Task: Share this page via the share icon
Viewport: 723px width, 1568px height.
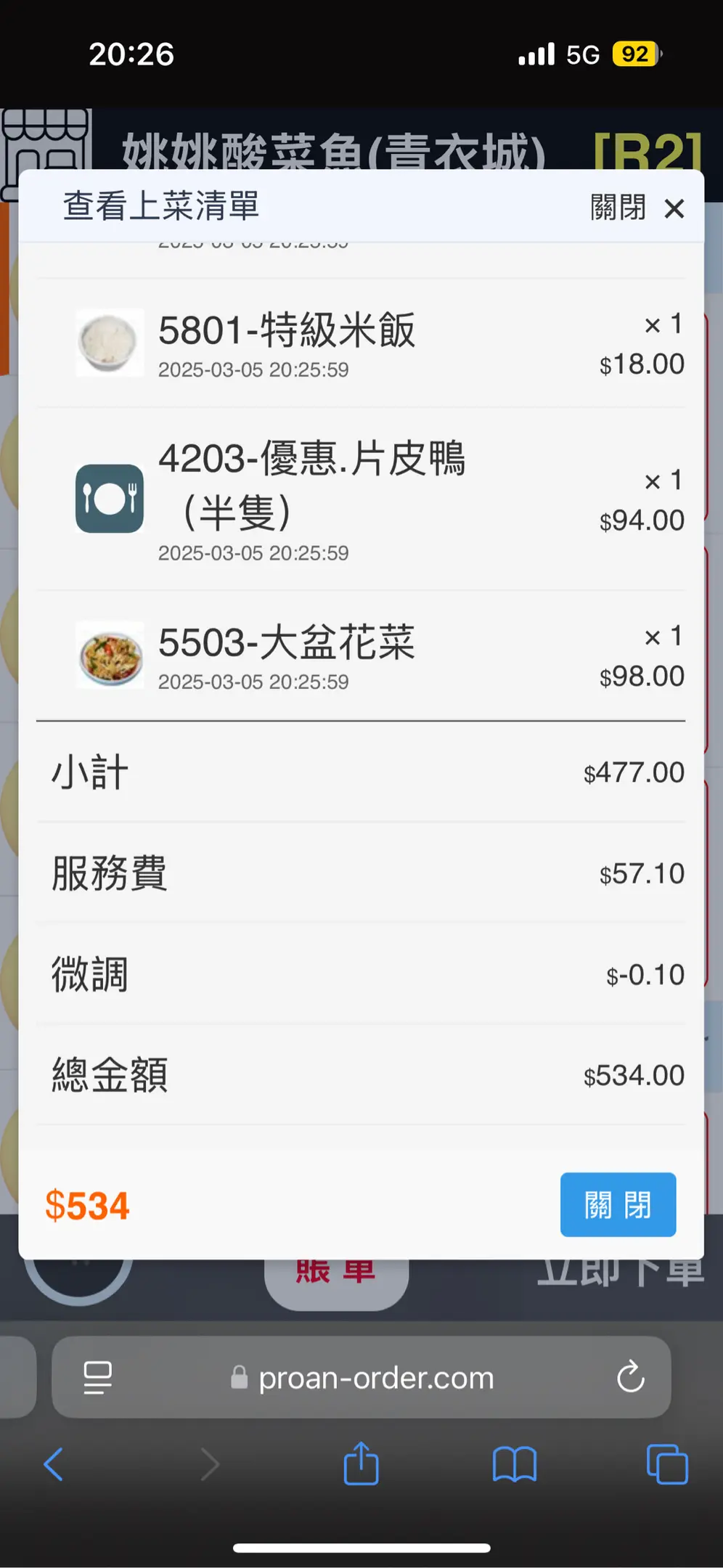Action: [x=361, y=1464]
